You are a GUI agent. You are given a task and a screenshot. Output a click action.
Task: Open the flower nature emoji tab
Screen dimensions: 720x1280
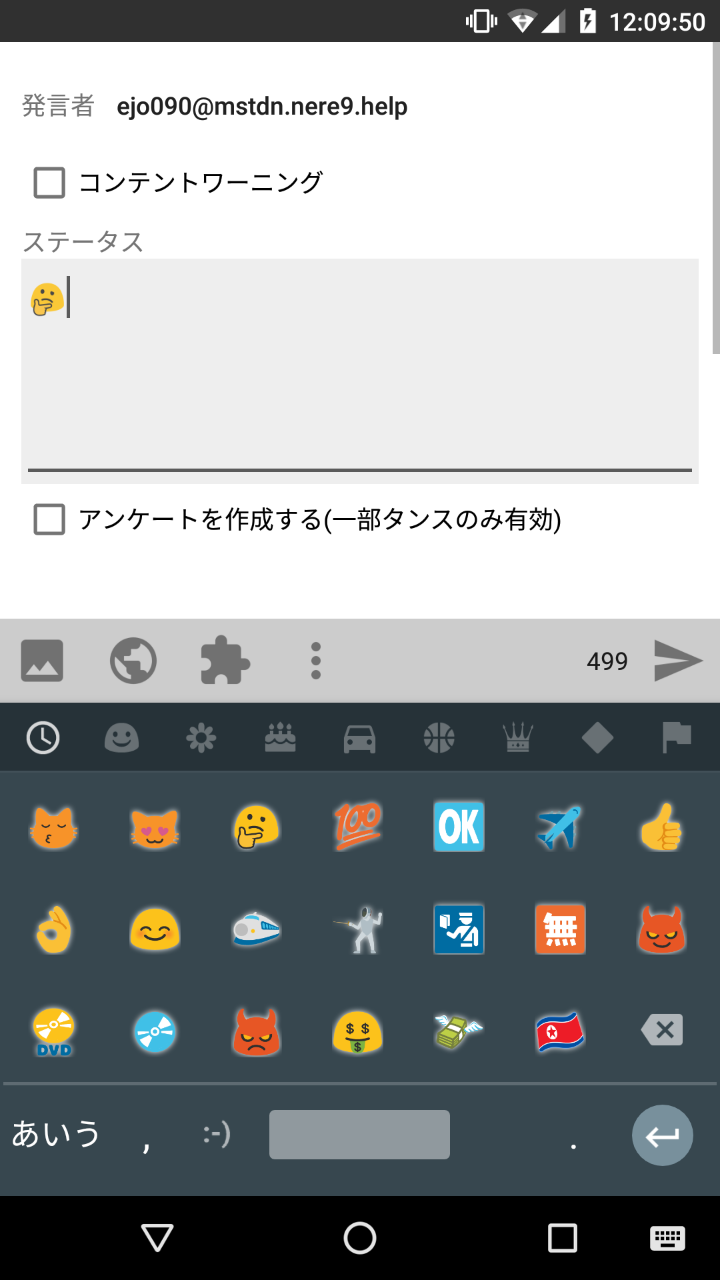click(201, 738)
